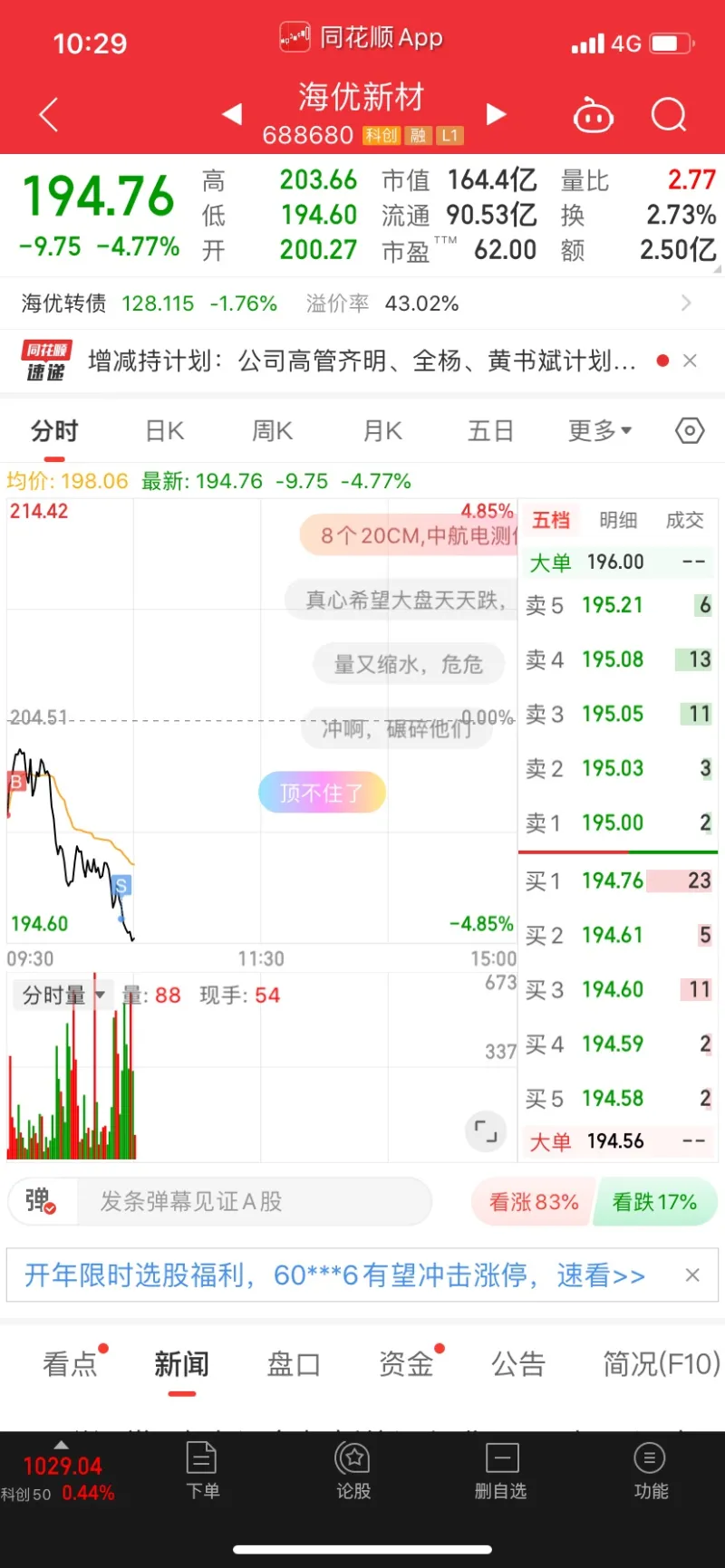Viewport: 725px width, 1568px height.
Task: Switch to the 月K chart tab
Action: click(x=382, y=431)
